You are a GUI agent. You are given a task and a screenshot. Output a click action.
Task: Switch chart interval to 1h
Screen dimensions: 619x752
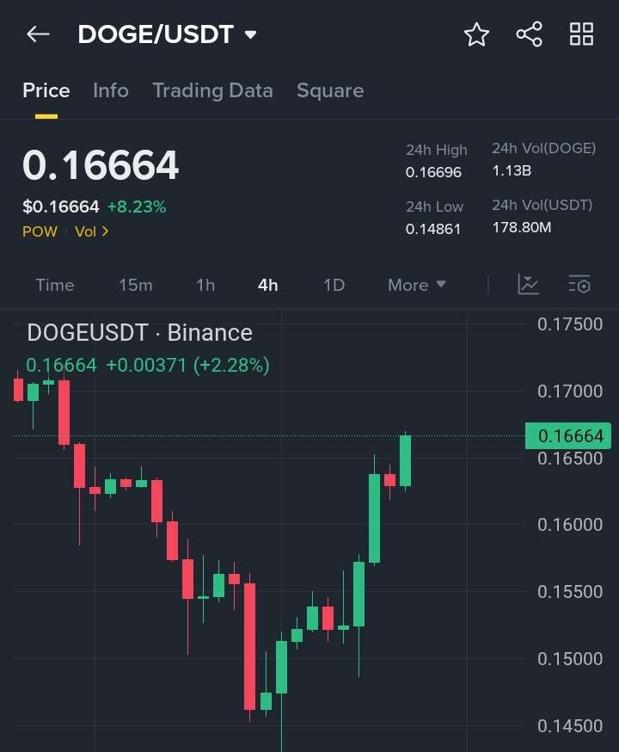[x=205, y=285]
